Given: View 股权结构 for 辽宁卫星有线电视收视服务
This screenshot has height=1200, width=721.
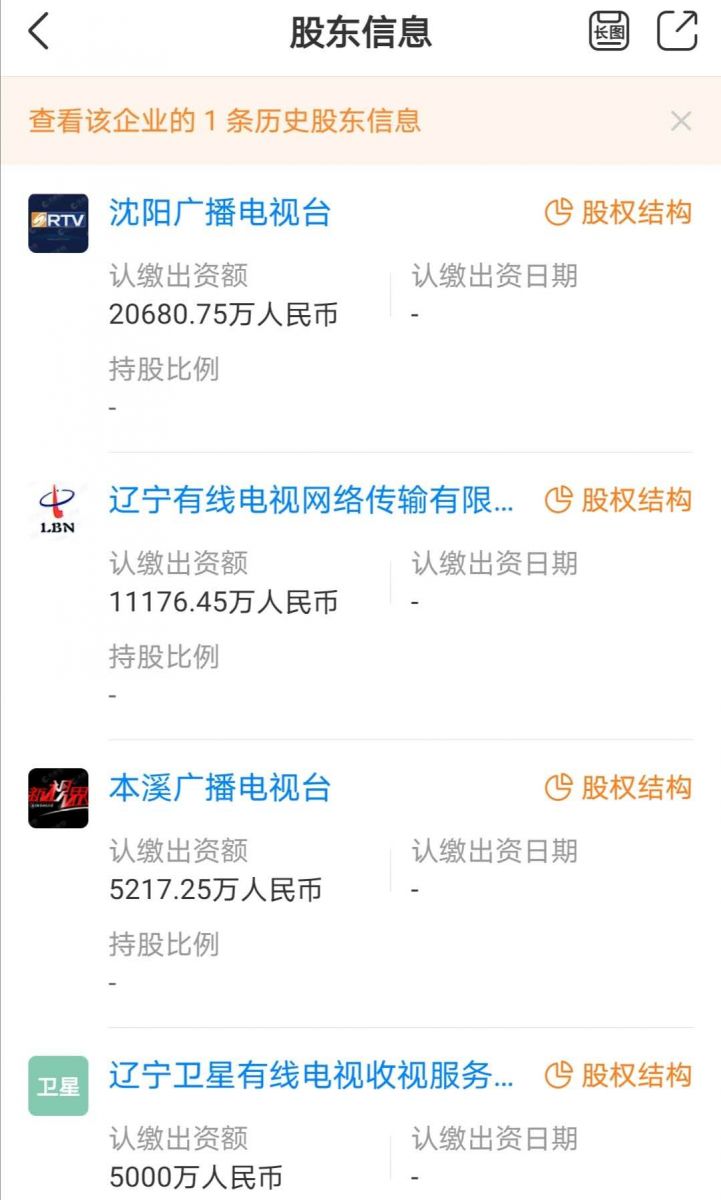Looking at the screenshot, I should point(618,1076).
